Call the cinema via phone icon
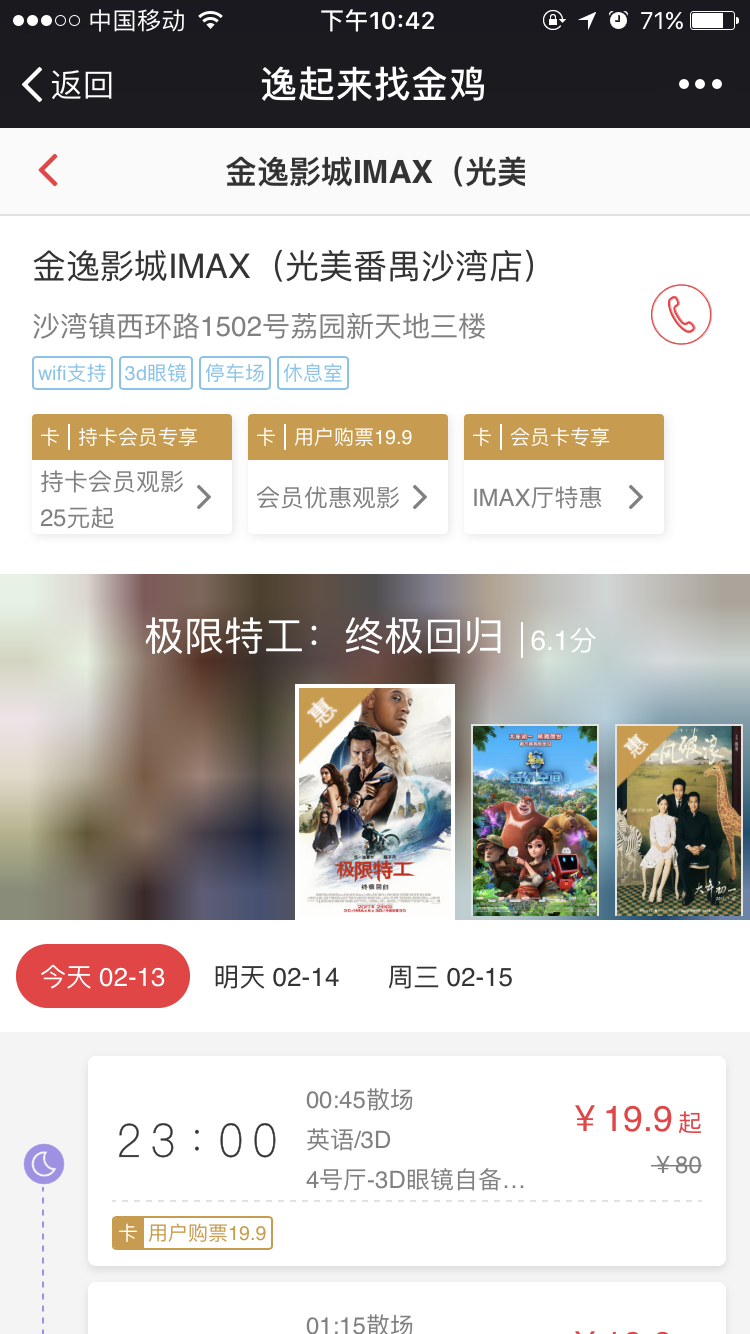 681,315
